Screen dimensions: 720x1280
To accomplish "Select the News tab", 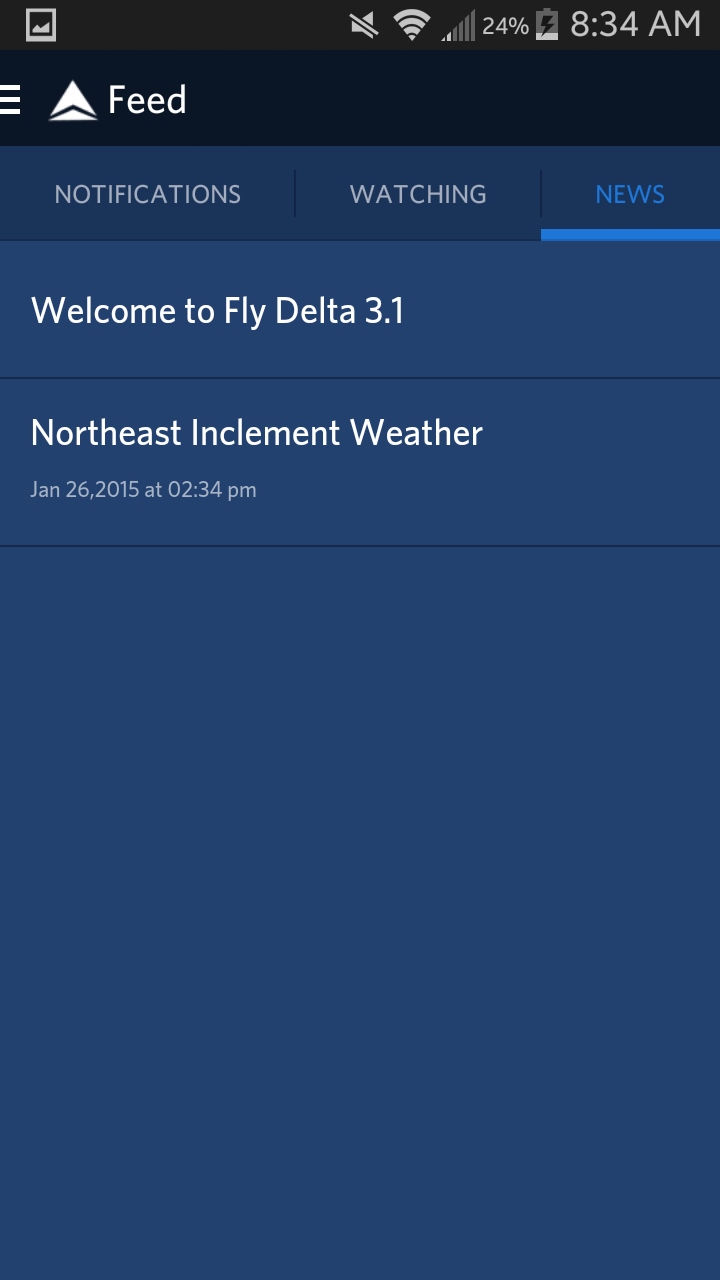I will pos(630,194).
